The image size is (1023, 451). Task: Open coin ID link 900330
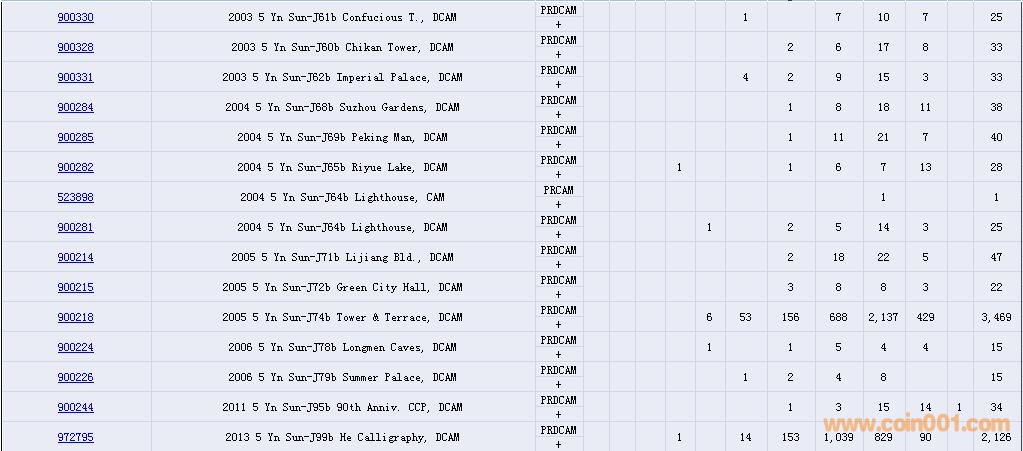pyautogui.click(x=75, y=17)
